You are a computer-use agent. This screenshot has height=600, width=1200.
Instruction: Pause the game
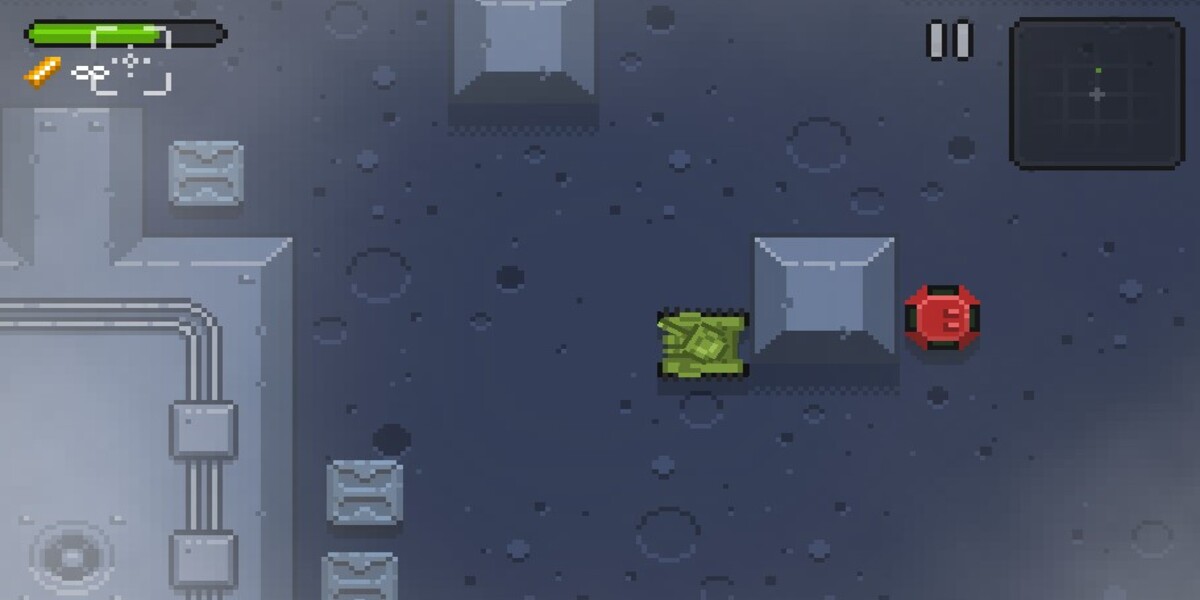click(x=949, y=40)
